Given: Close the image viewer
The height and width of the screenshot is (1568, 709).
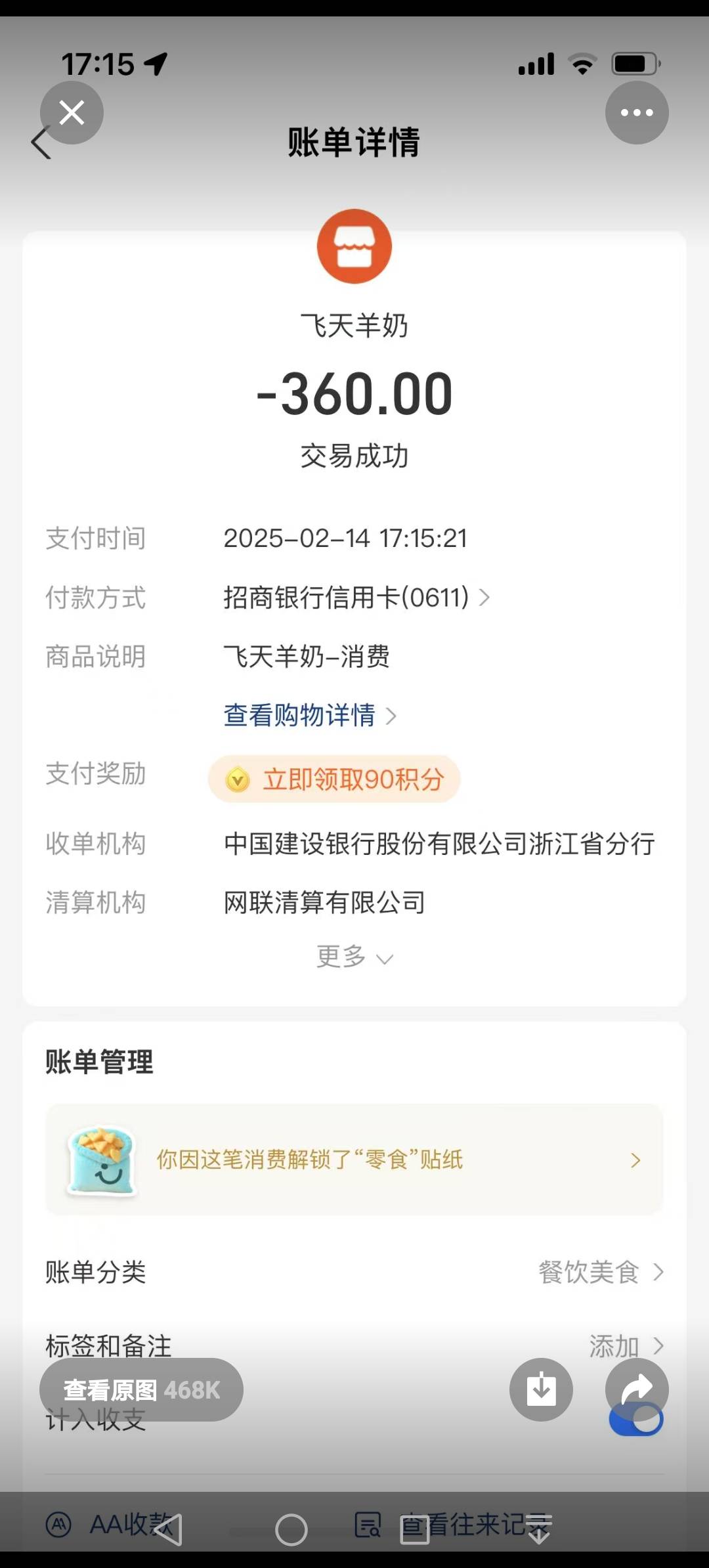Looking at the screenshot, I should click(x=72, y=113).
